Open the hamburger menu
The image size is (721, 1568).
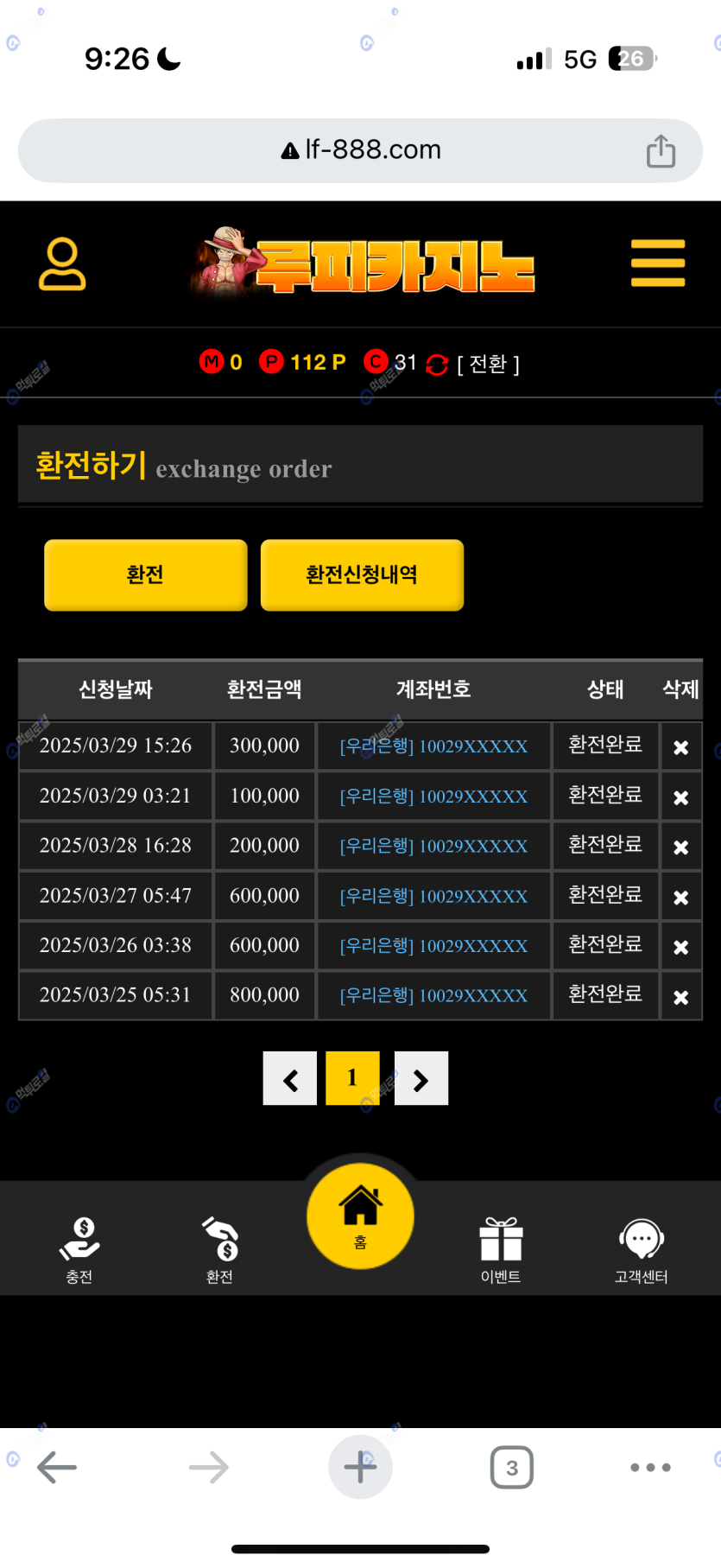pos(657,263)
